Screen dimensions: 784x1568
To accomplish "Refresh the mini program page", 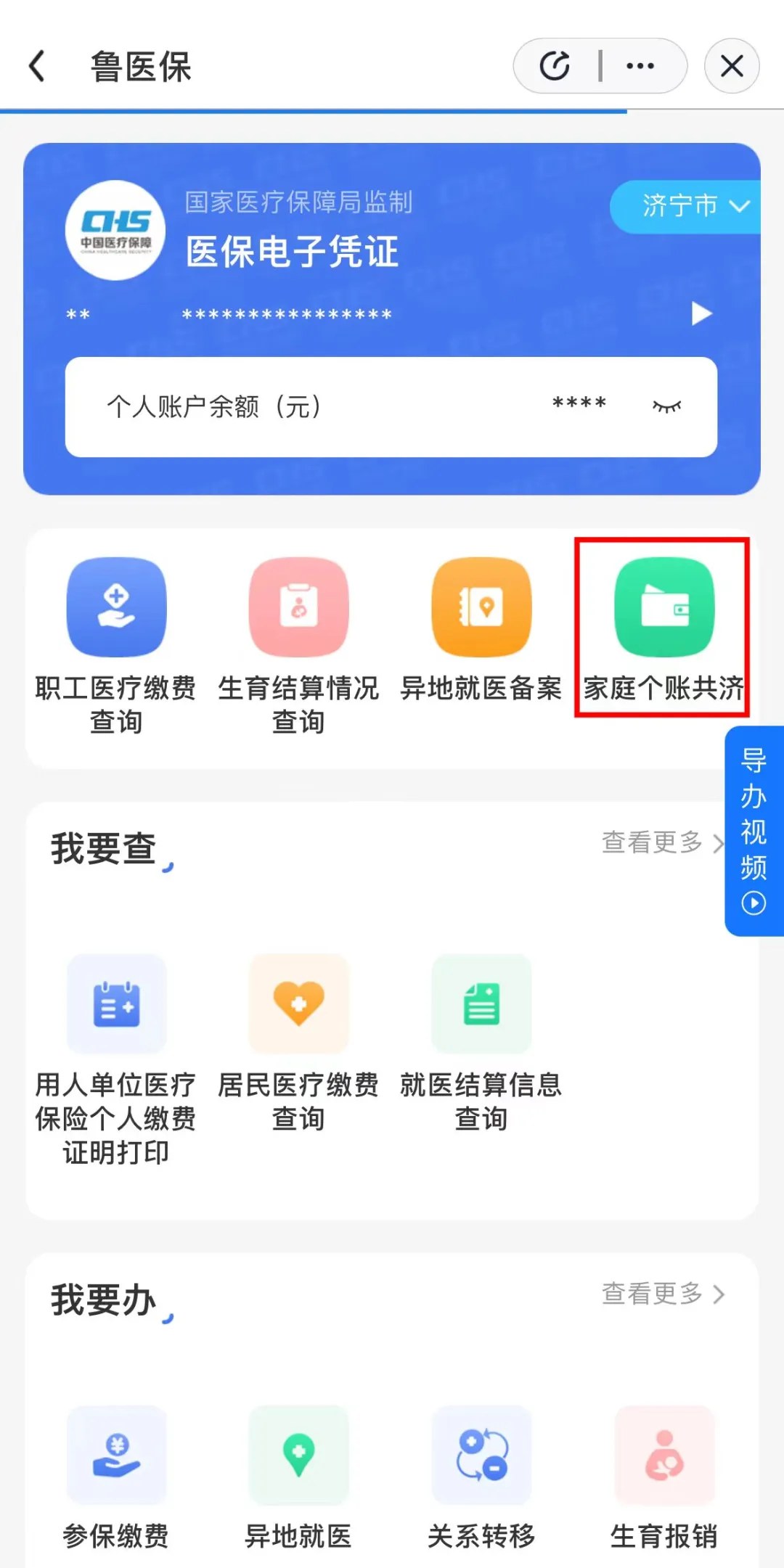I will point(555,67).
